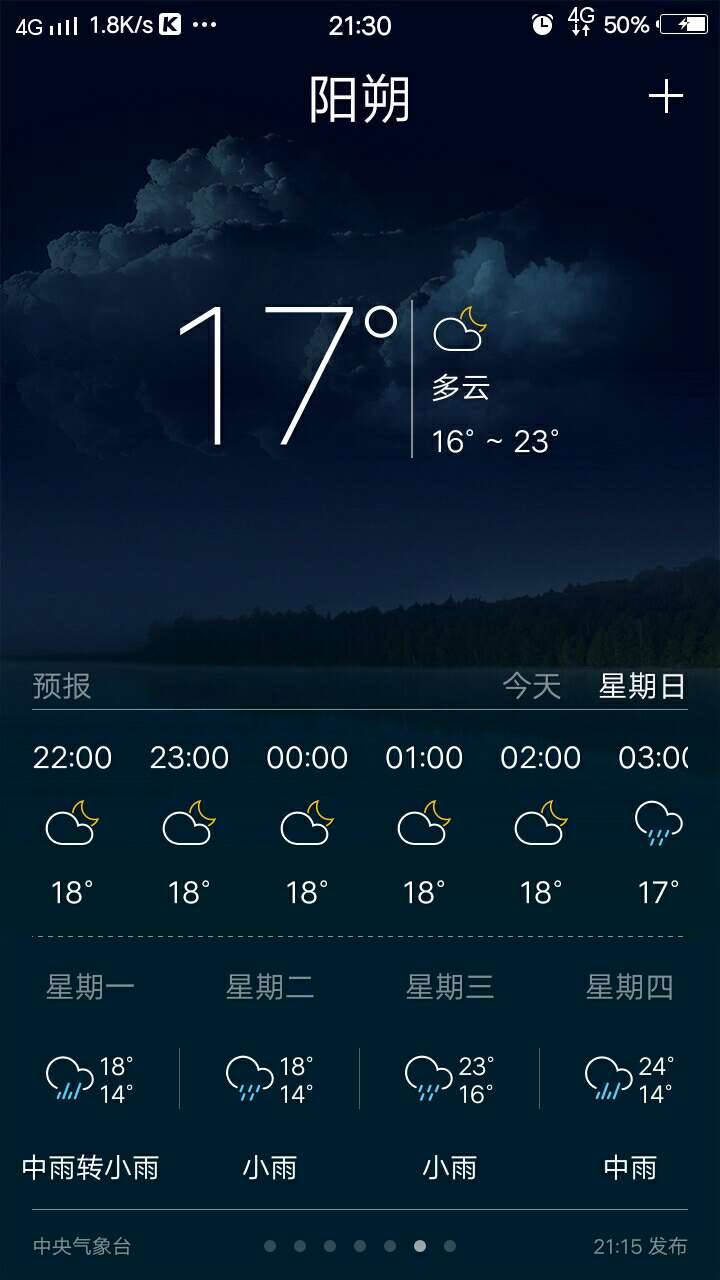This screenshot has height=1280, width=720.
Task: Tap the add city plus button
Action: point(664,94)
